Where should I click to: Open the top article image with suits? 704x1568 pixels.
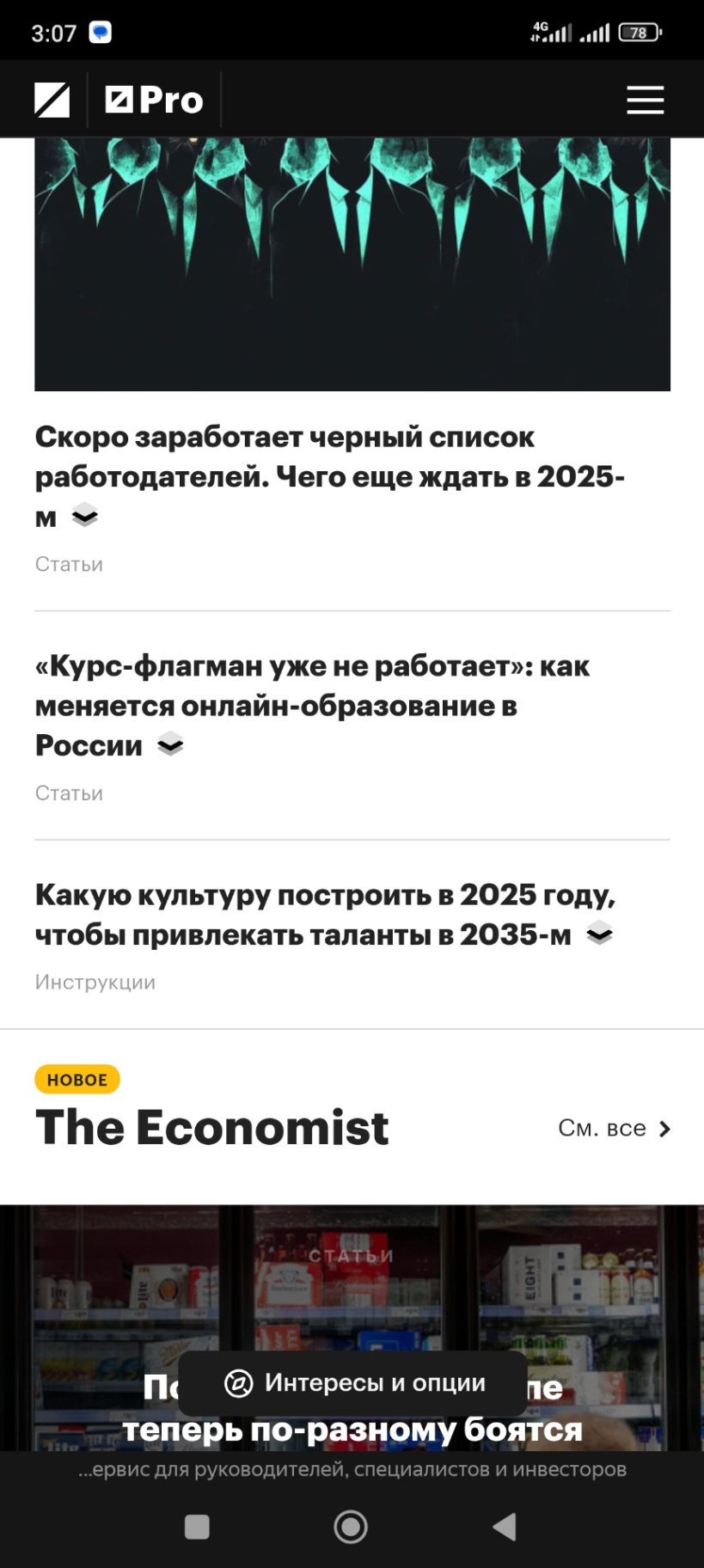pyautogui.click(x=352, y=264)
